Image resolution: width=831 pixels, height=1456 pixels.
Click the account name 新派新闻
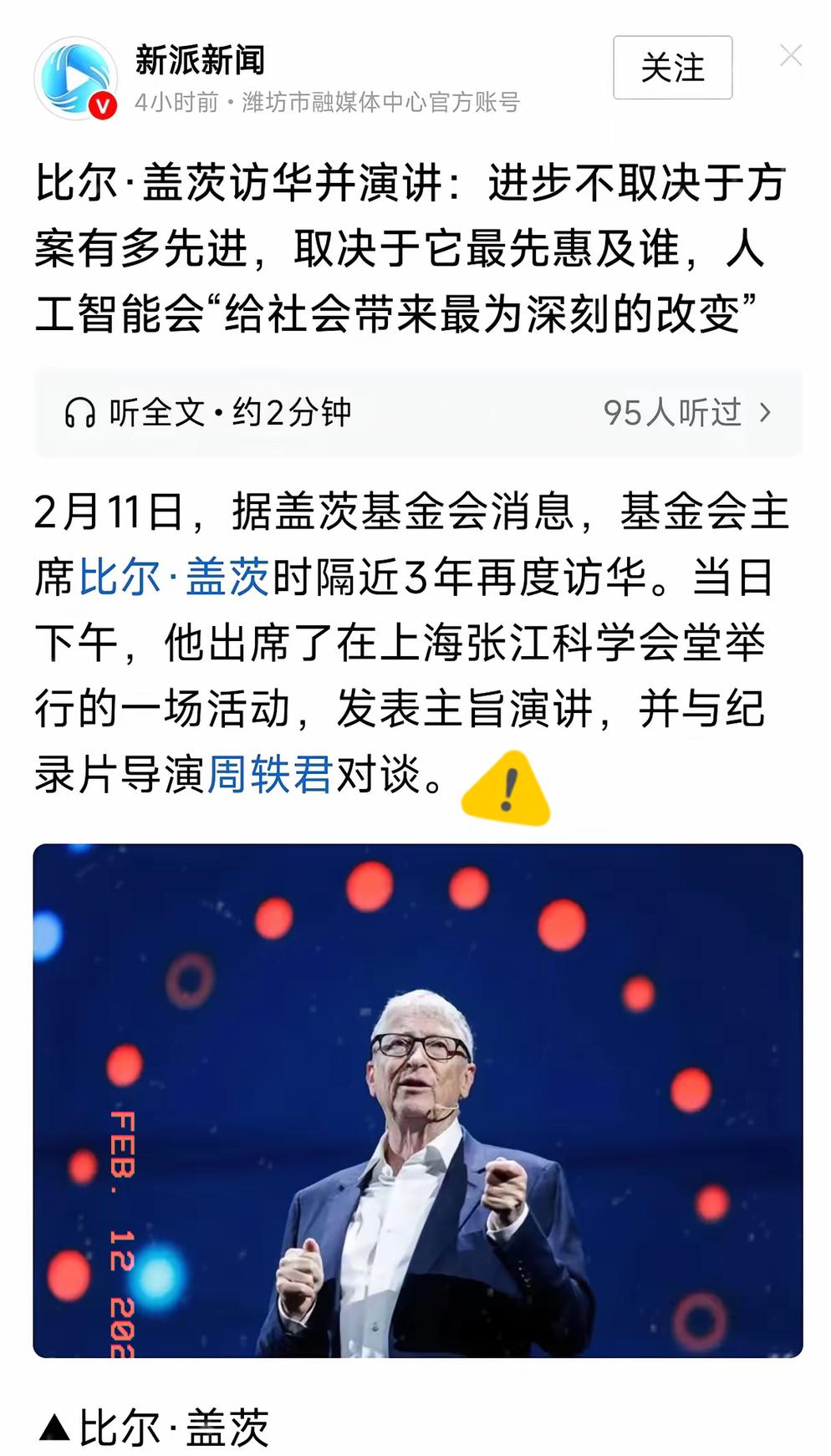coord(200,60)
